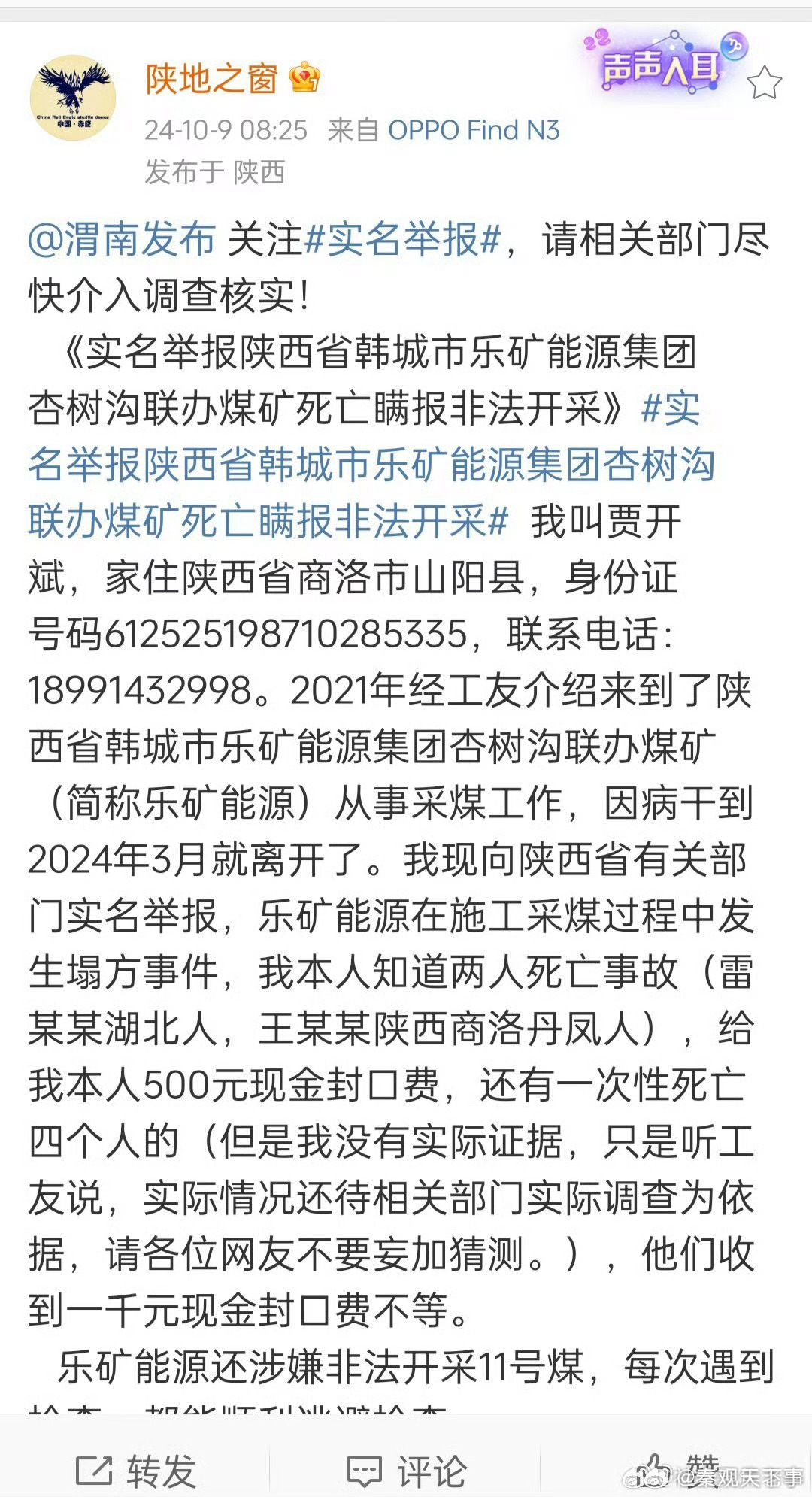Open the OPPO Find N3 source link

[474, 130]
